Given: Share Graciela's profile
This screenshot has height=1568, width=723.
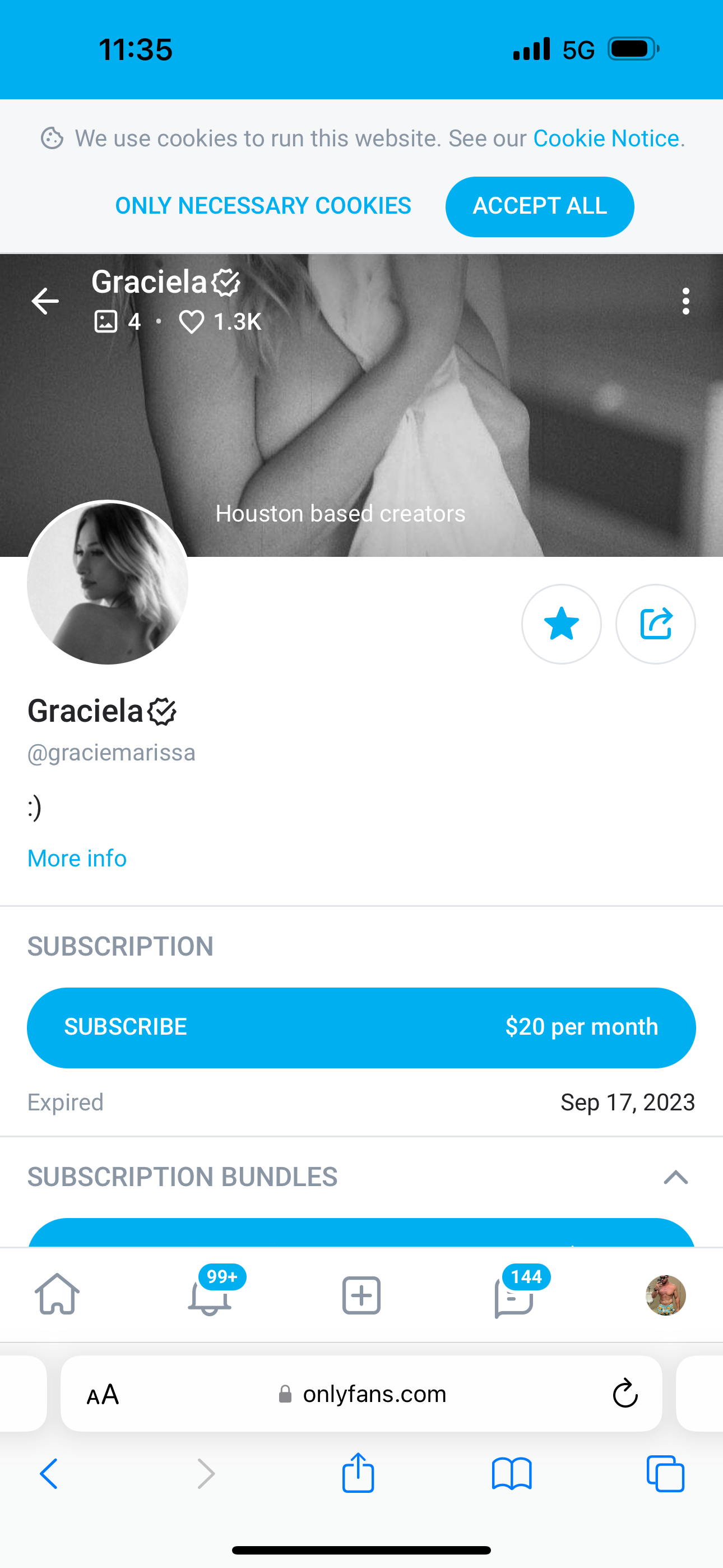Looking at the screenshot, I should pyautogui.click(x=655, y=624).
